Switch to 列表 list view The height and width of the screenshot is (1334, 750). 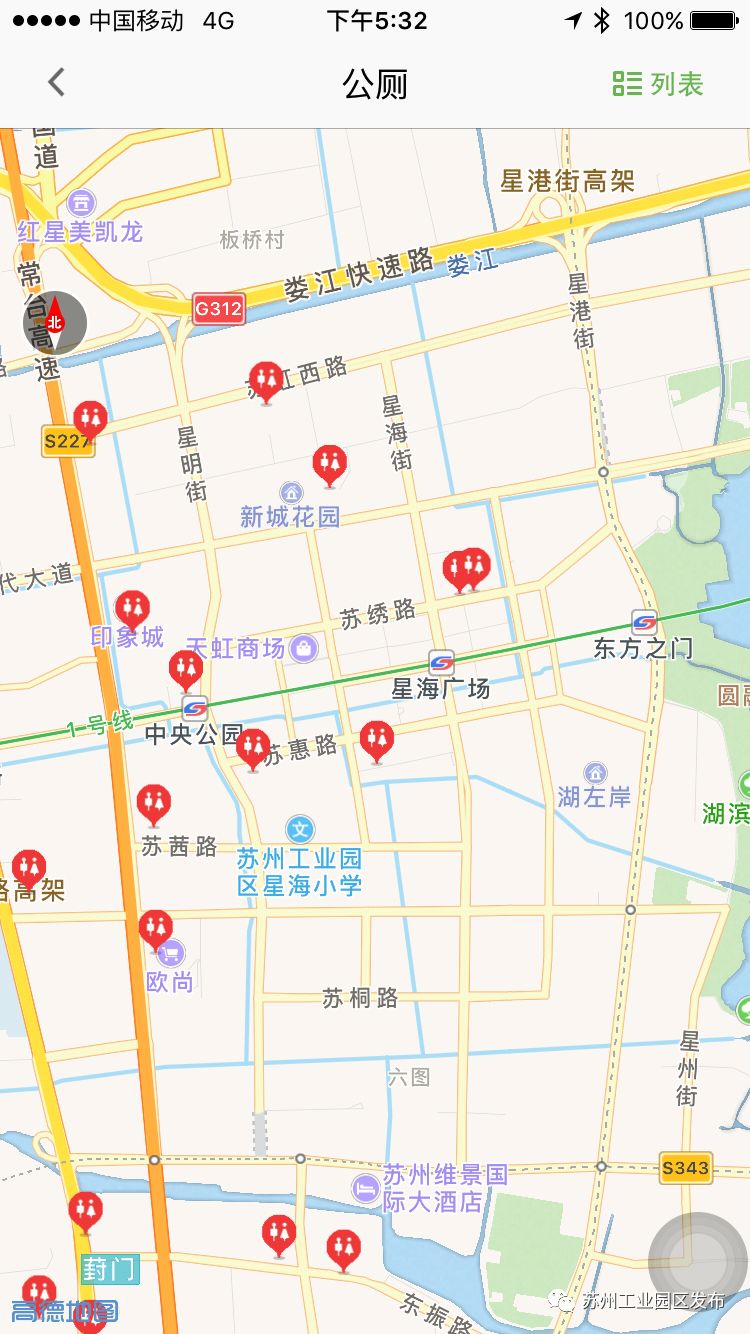(x=658, y=84)
